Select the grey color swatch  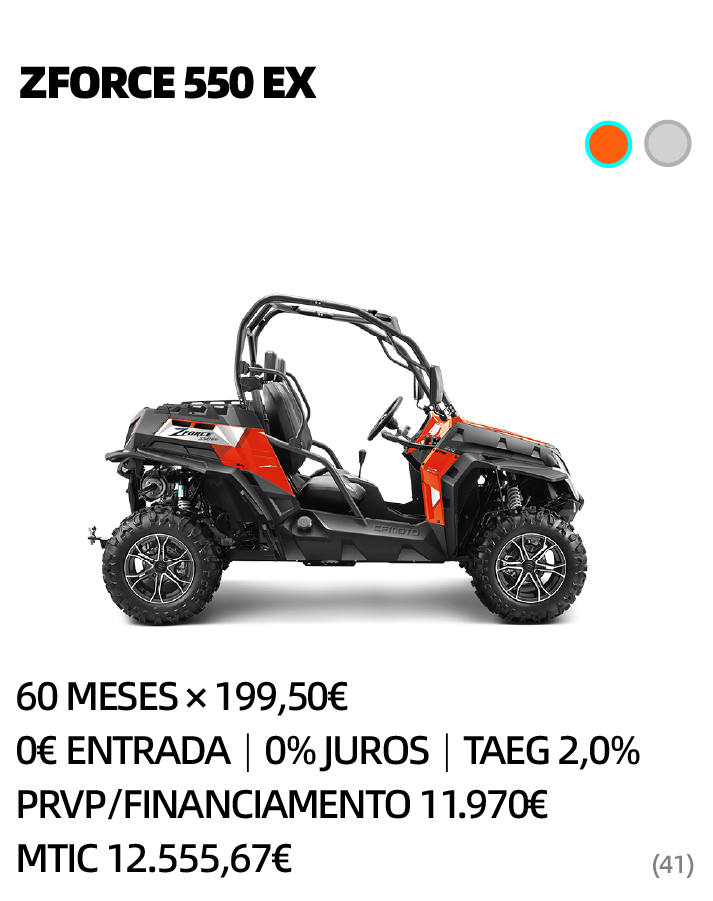click(x=667, y=144)
